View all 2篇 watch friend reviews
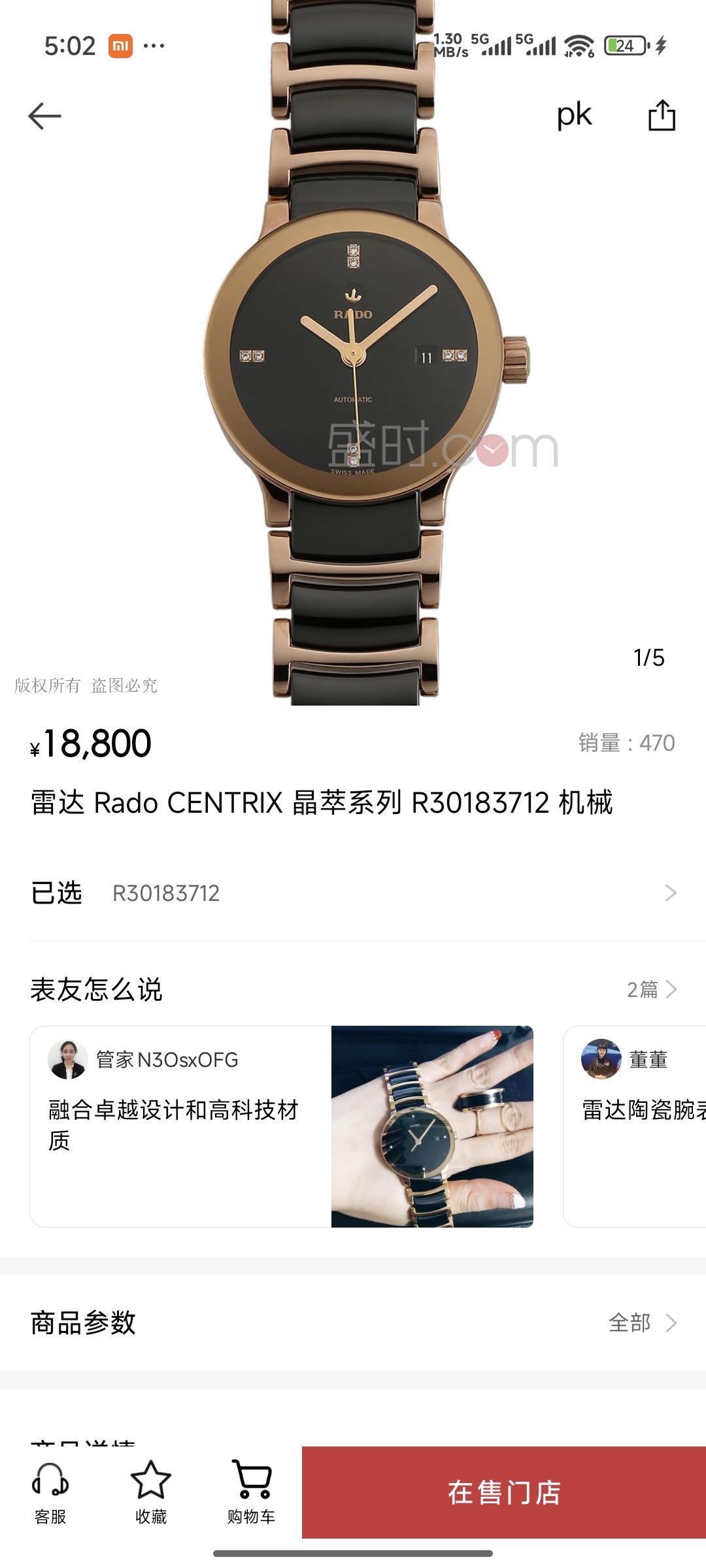The image size is (706, 1568). click(651, 989)
